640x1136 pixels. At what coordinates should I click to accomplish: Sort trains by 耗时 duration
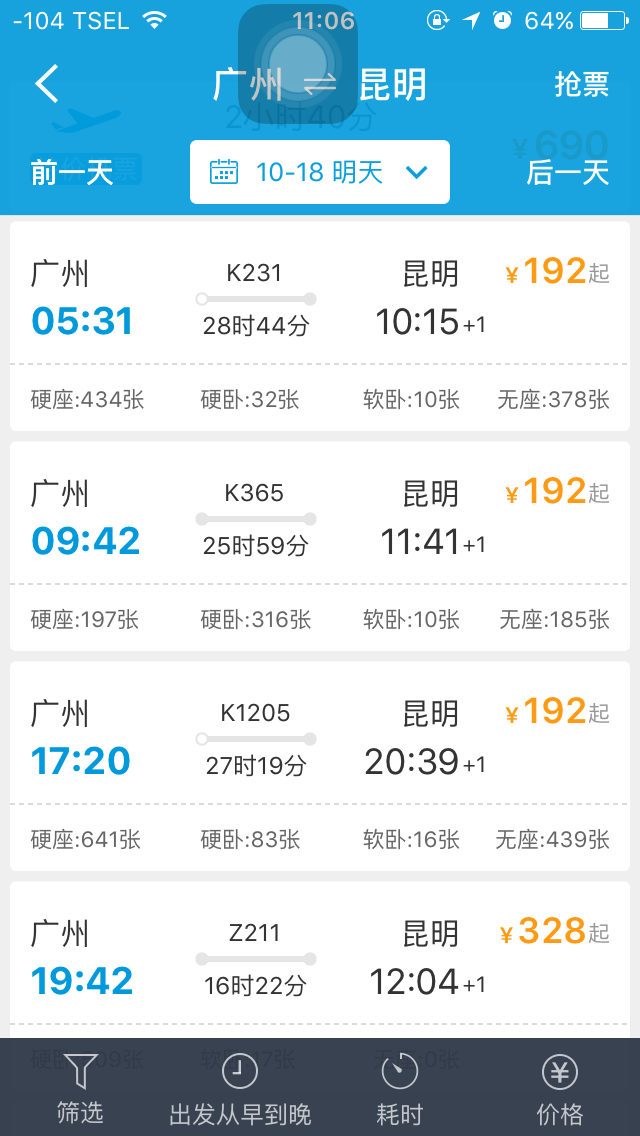pos(399,1087)
